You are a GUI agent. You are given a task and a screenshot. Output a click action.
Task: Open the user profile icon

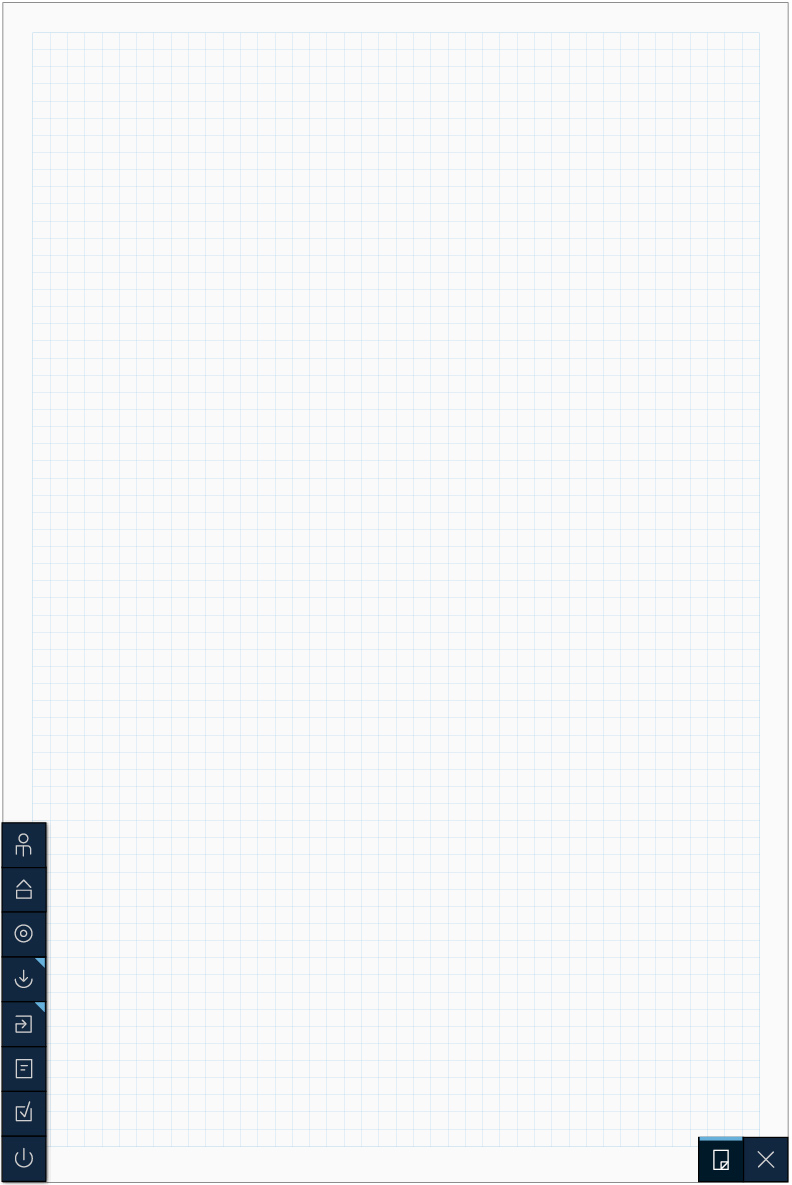click(24, 845)
